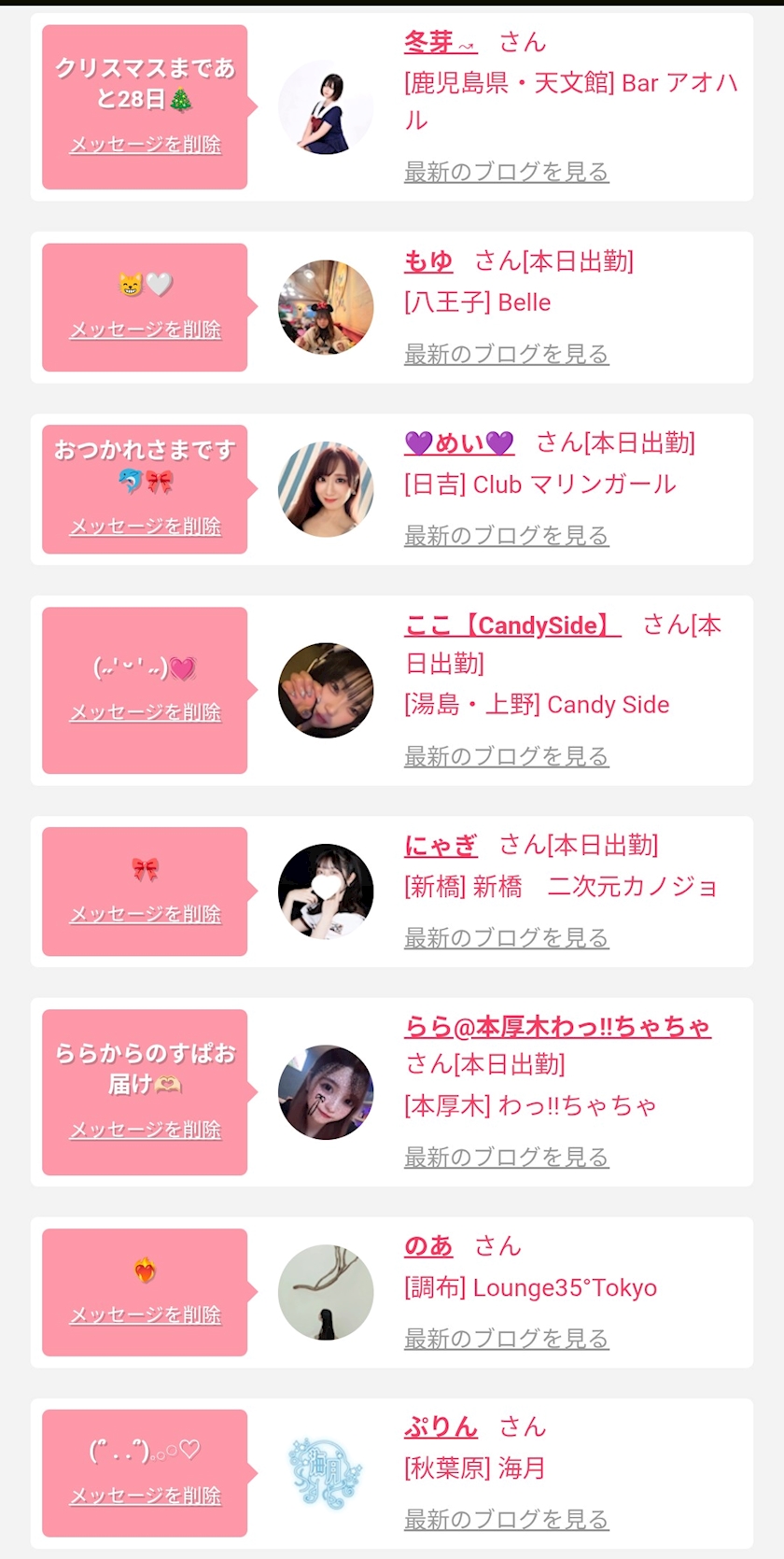This screenshot has width=784, height=1559.
Task: View latest blog of ここ【CandySide】
Action: (x=506, y=756)
